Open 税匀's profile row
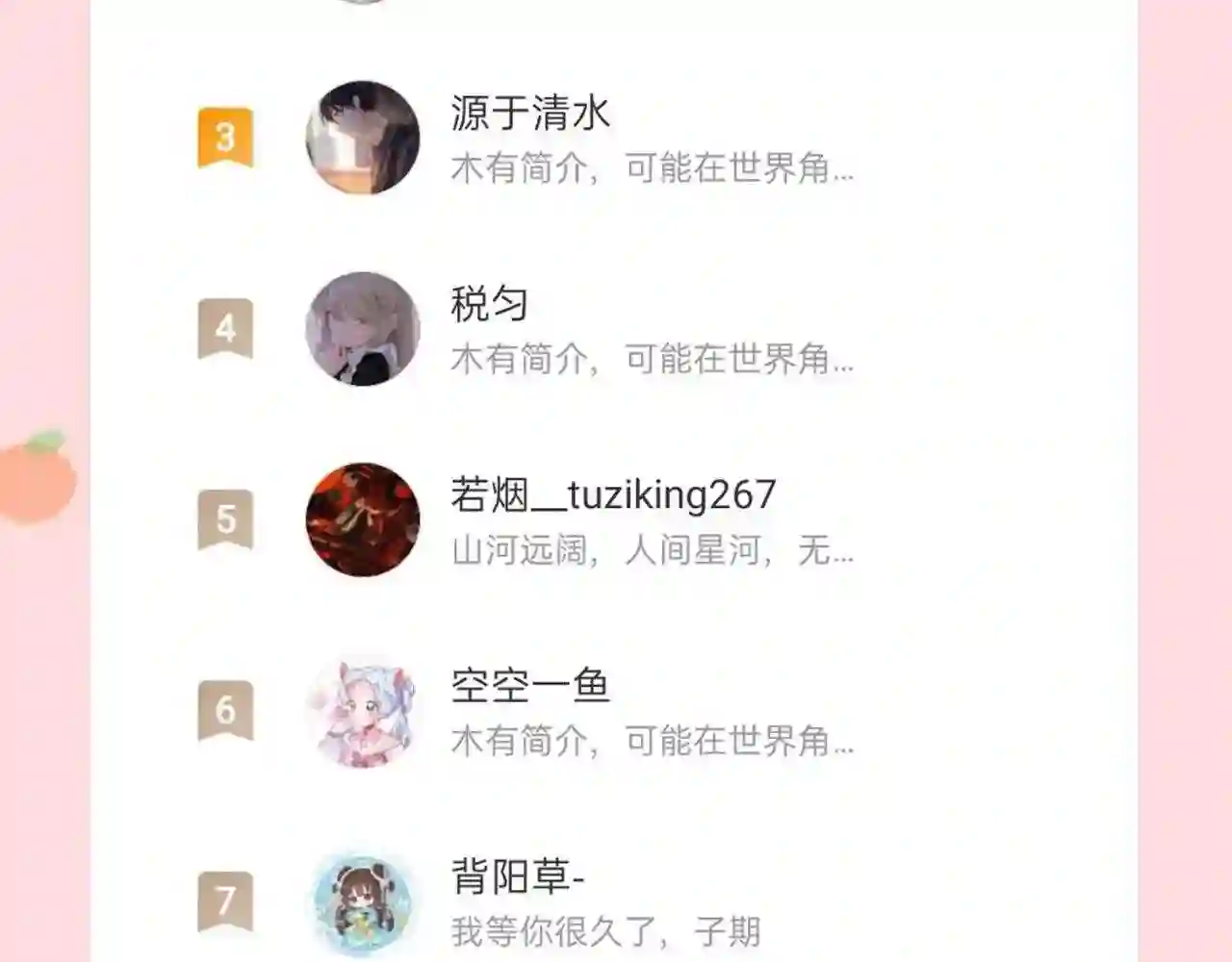The image size is (1232, 962). coord(616,329)
